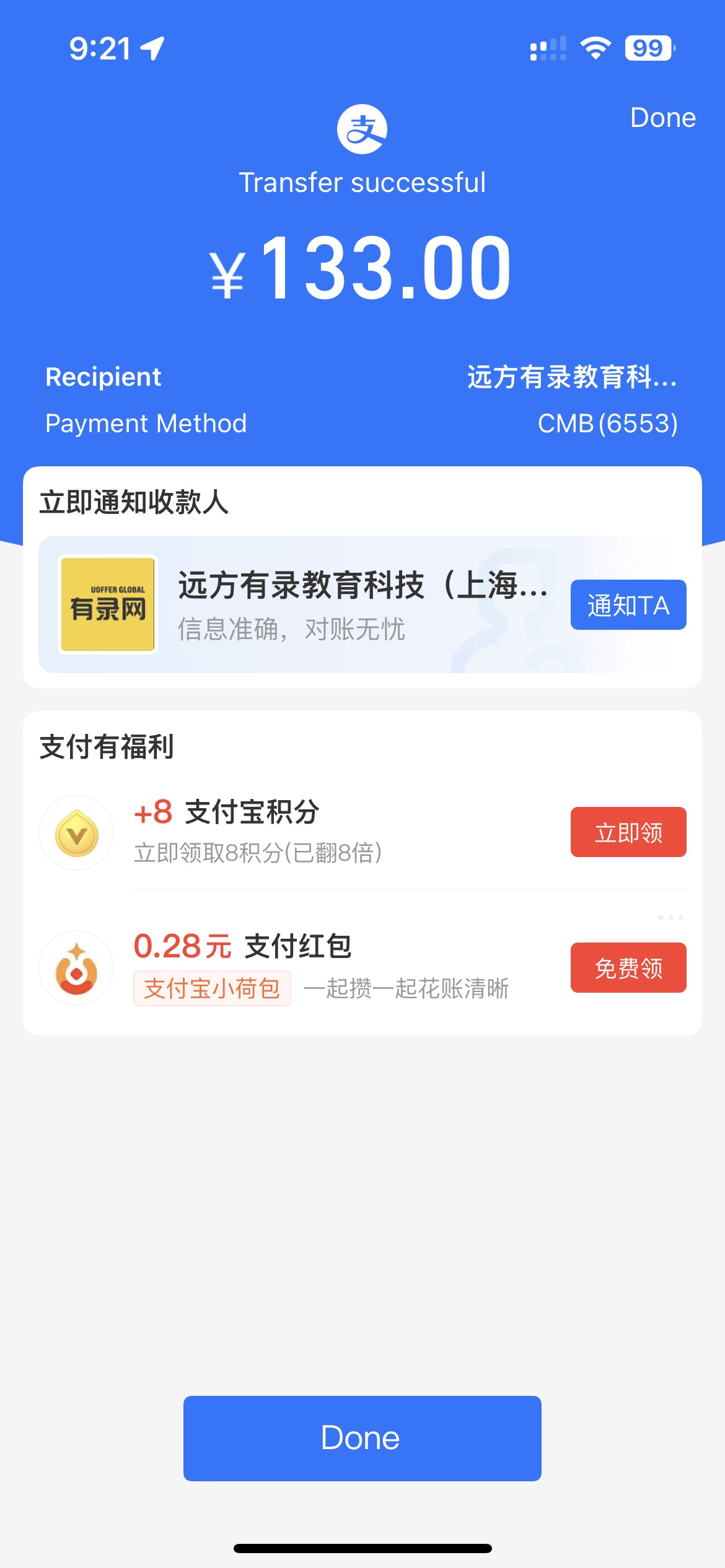This screenshot has width=725, height=1568.
Task: Open the three-dot menu above 免费领
Action: pyautogui.click(x=670, y=917)
